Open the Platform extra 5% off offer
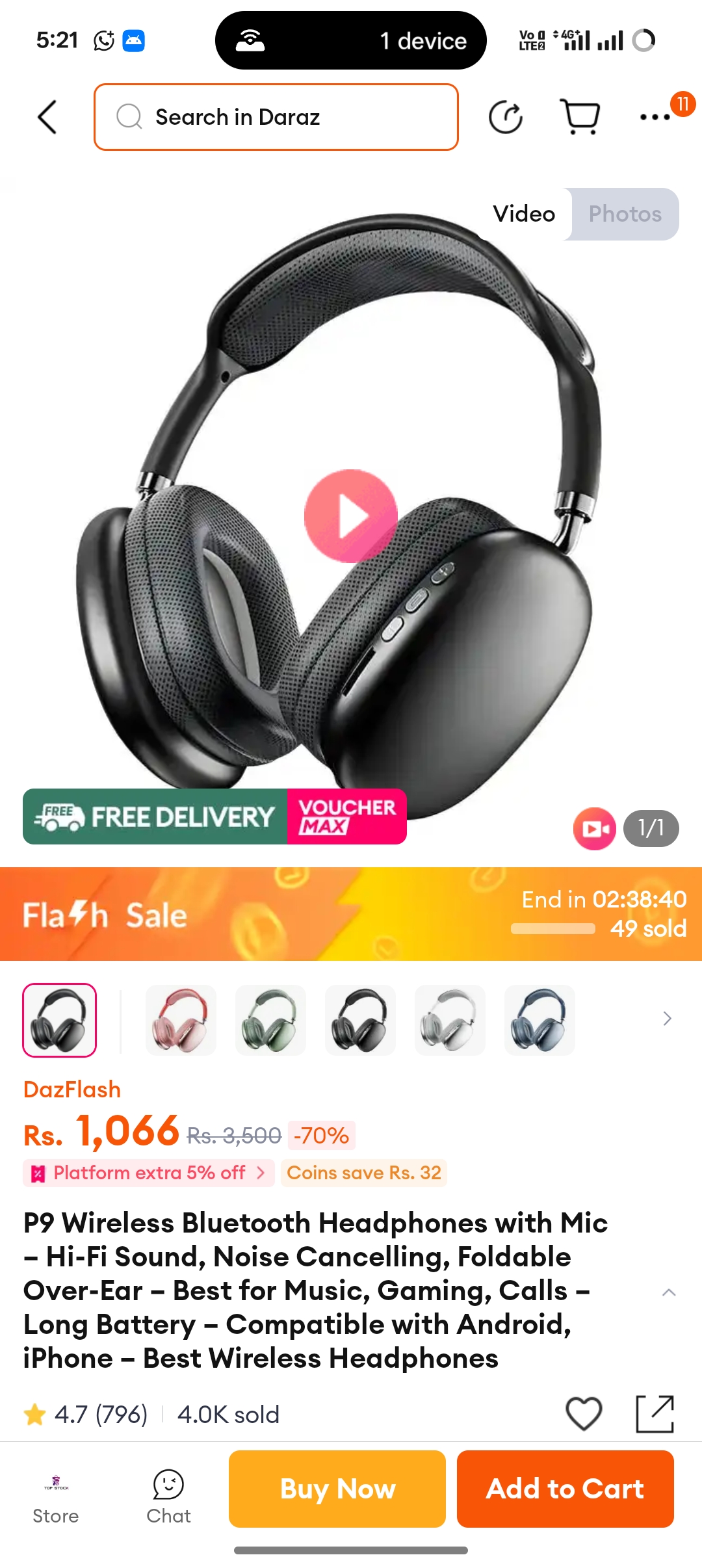Screen dimensions: 702x1568 pos(149,1173)
